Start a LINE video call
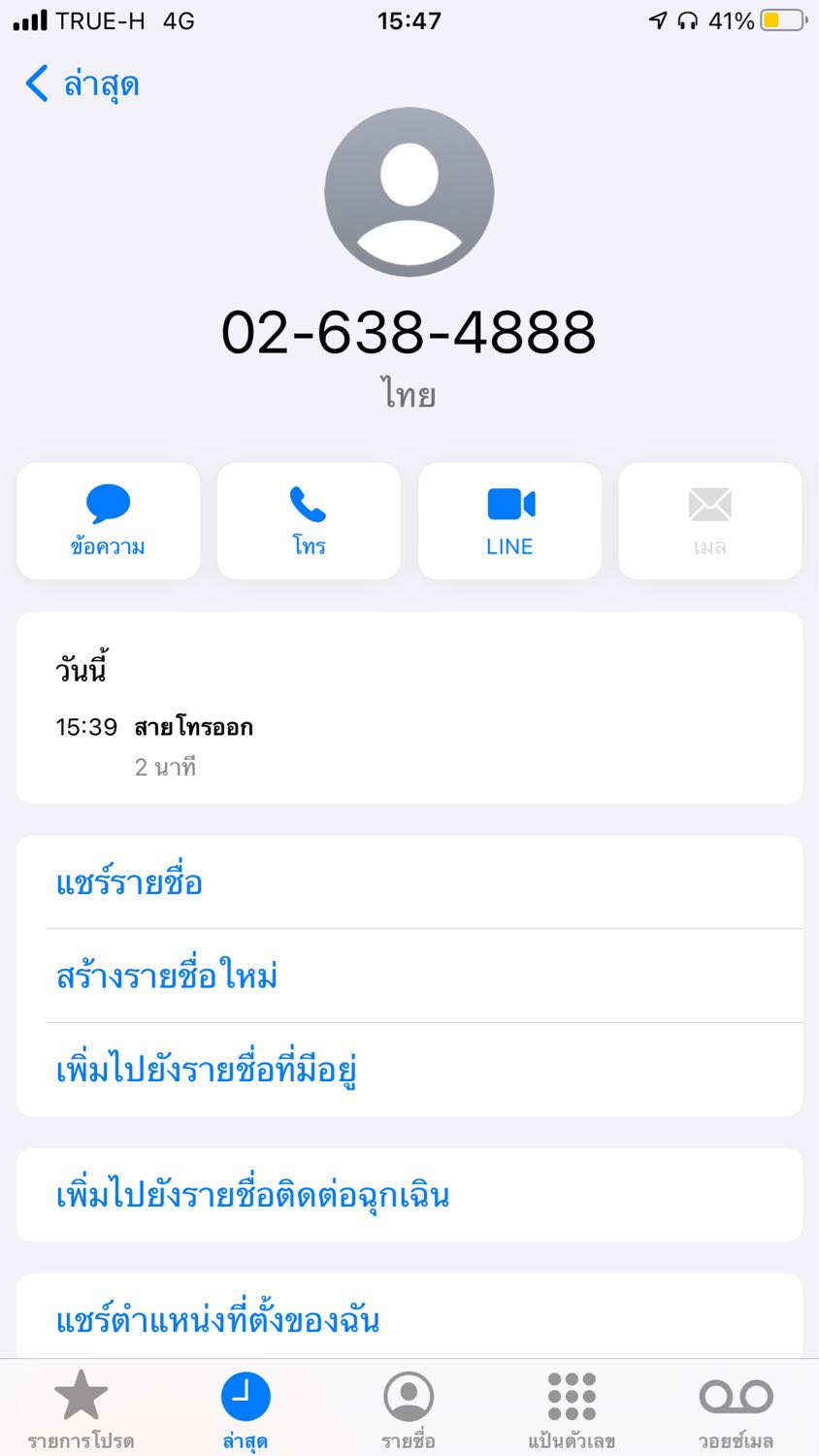The height and width of the screenshot is (1456, 819). tap(509, 521)
